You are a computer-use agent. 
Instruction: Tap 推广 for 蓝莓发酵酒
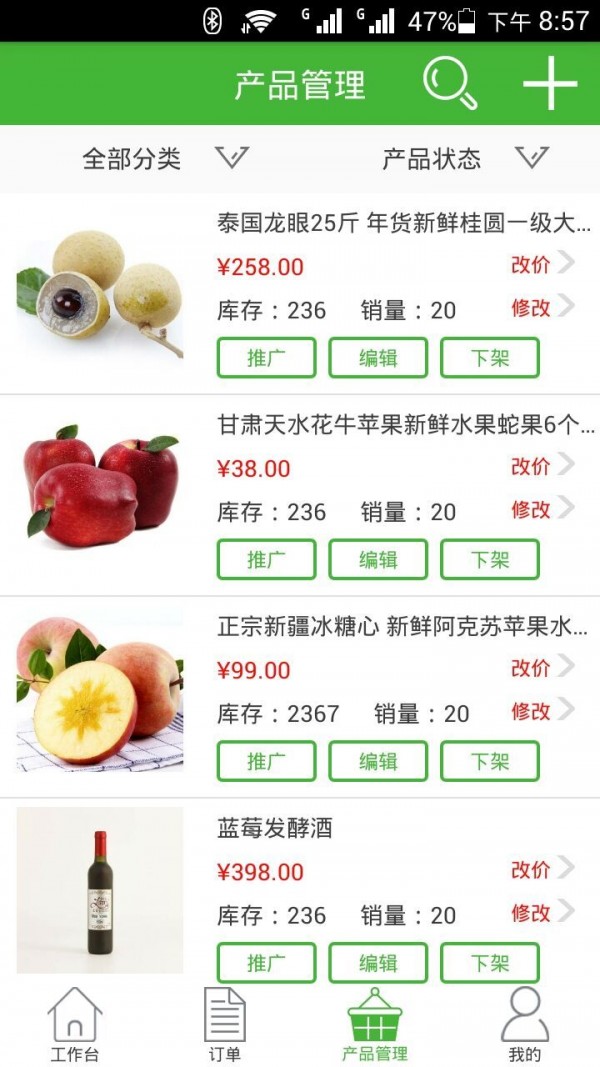266,963
